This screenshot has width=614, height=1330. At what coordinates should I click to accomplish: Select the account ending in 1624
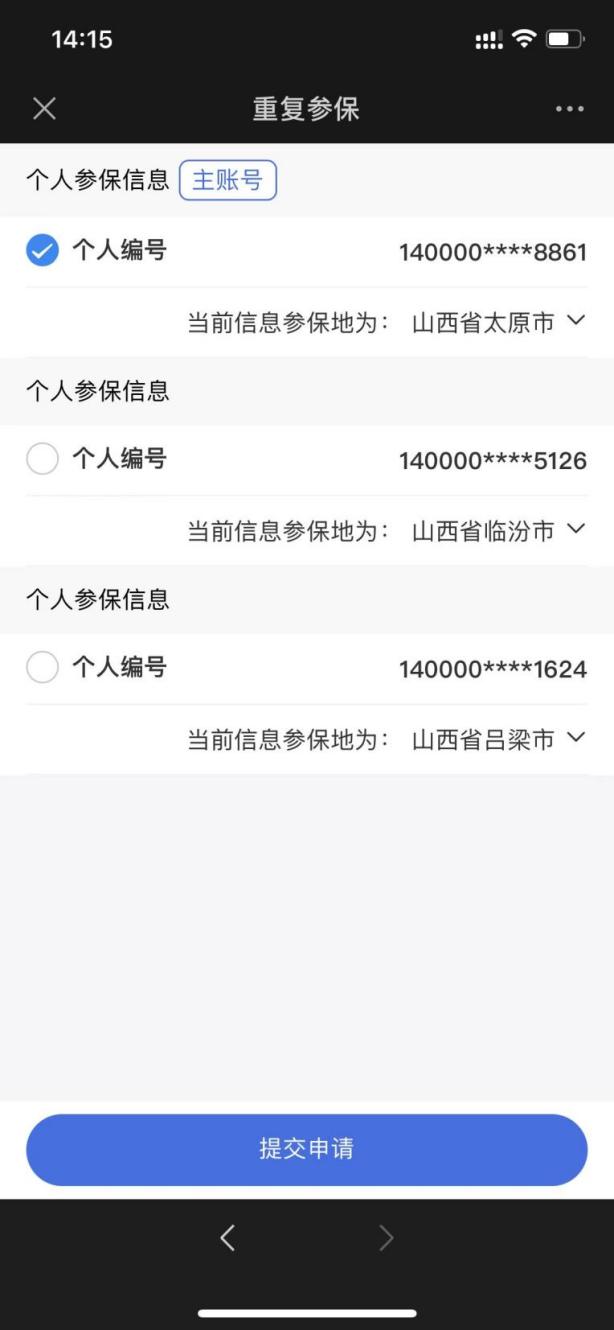pos(42,667)
